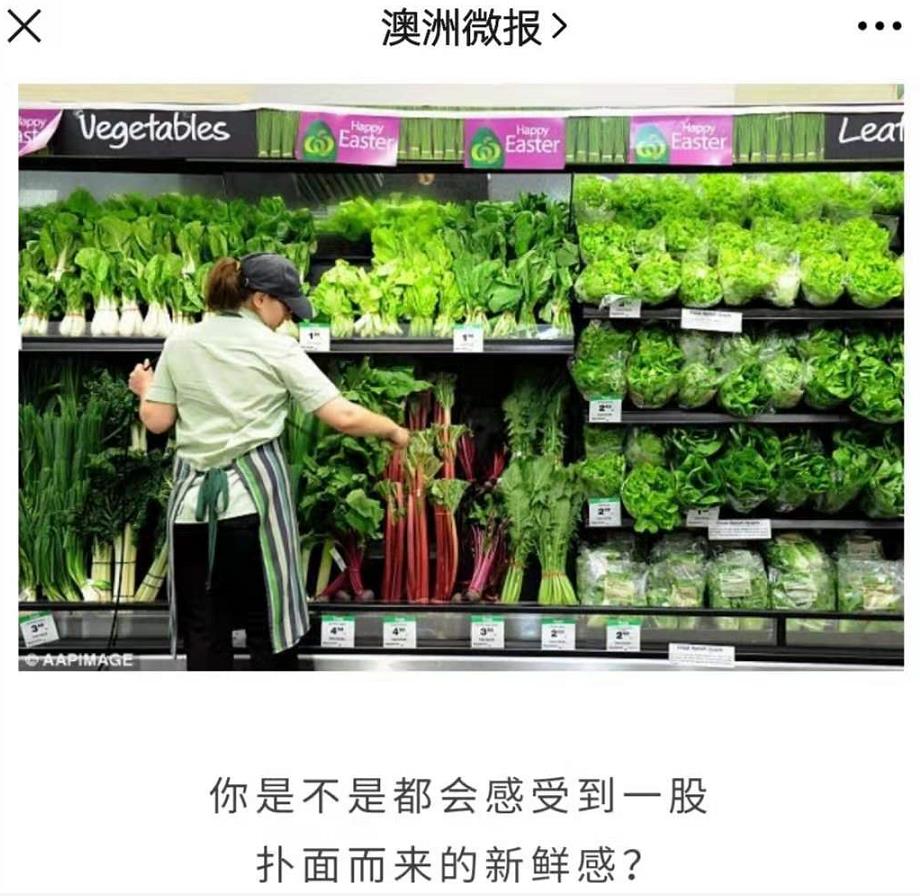Image resolution: width=920 pixels, height=896 pixels.
Task: Open the three-dot more options menu
Action: 879,27
